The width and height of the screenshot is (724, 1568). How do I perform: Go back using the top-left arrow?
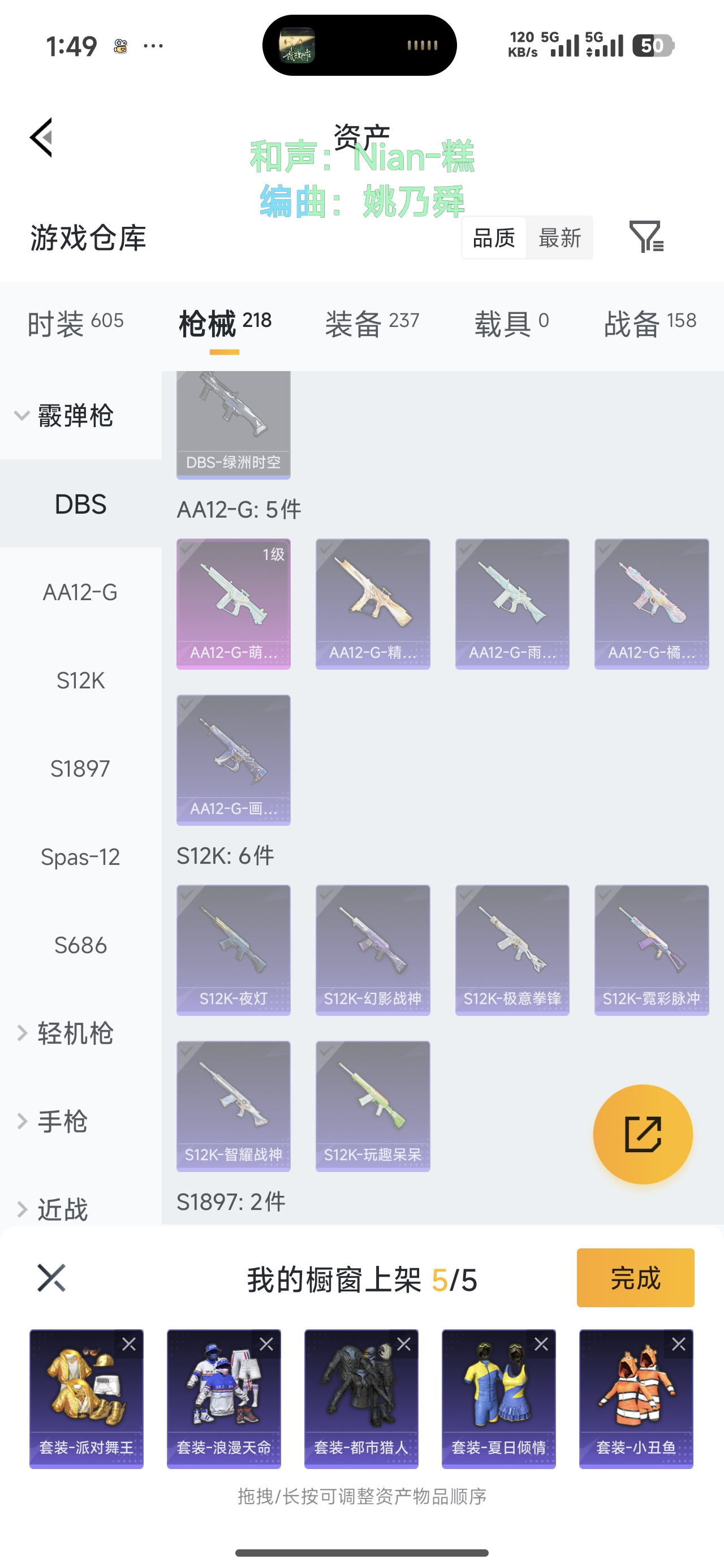coord(41,137)
